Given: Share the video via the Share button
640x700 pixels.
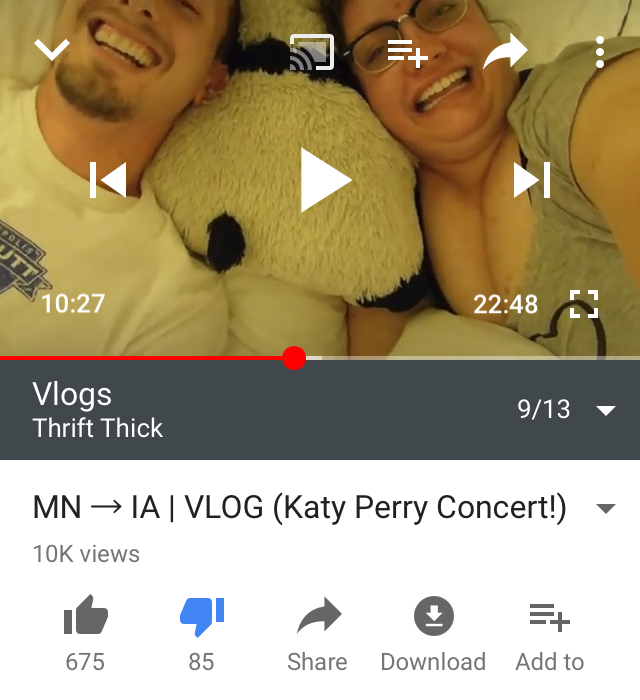Looking at the screenshot, I should point(317,632).
